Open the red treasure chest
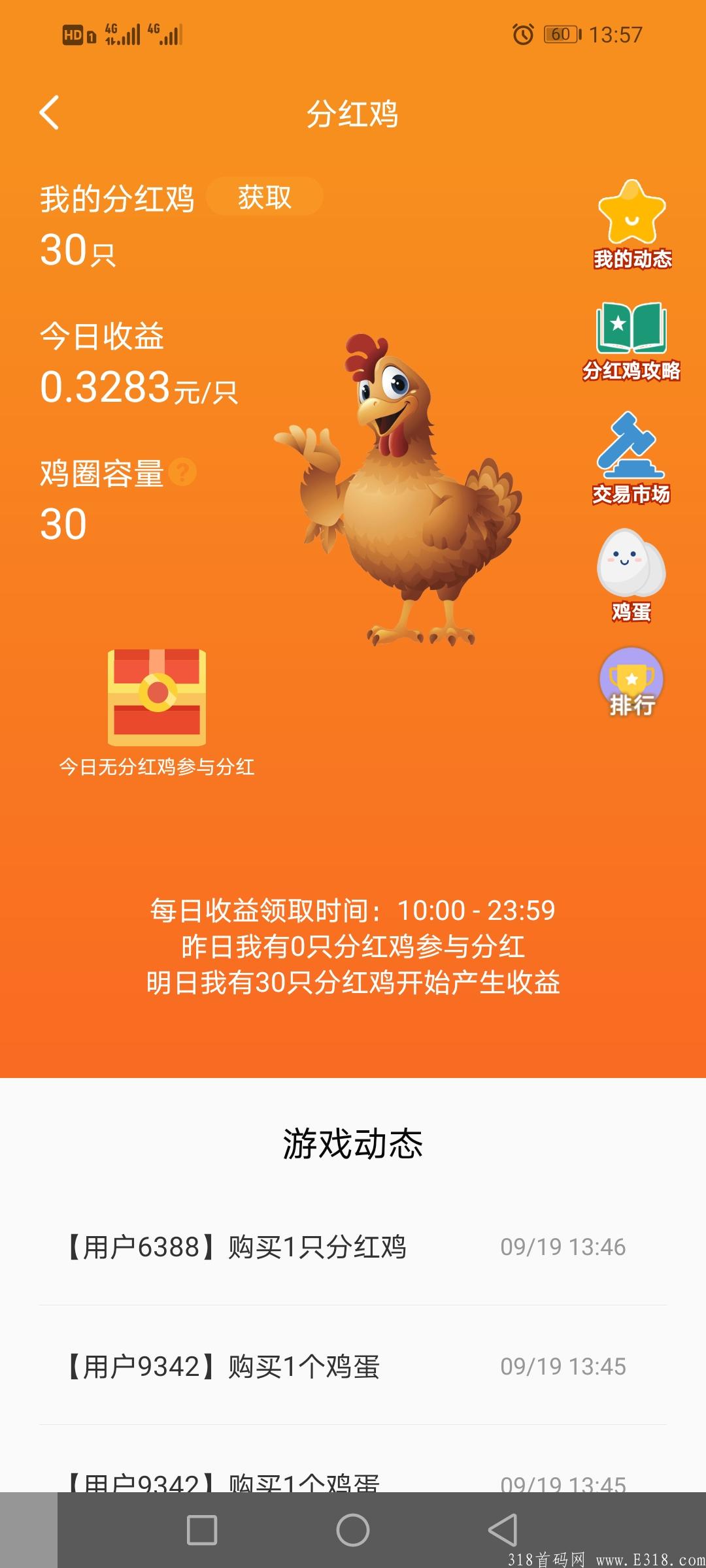The image size is (706, 1568). coord(157,697)
